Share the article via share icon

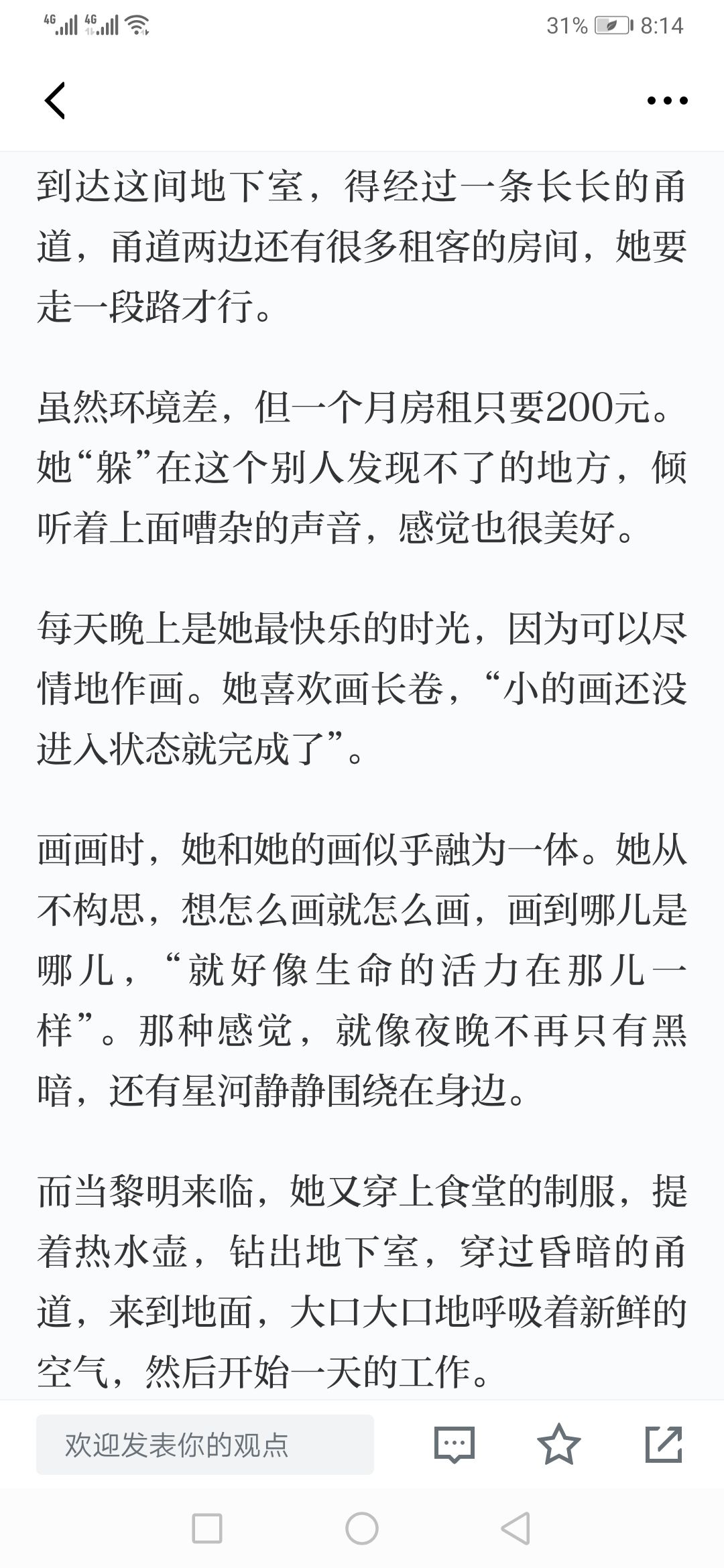664,1444
